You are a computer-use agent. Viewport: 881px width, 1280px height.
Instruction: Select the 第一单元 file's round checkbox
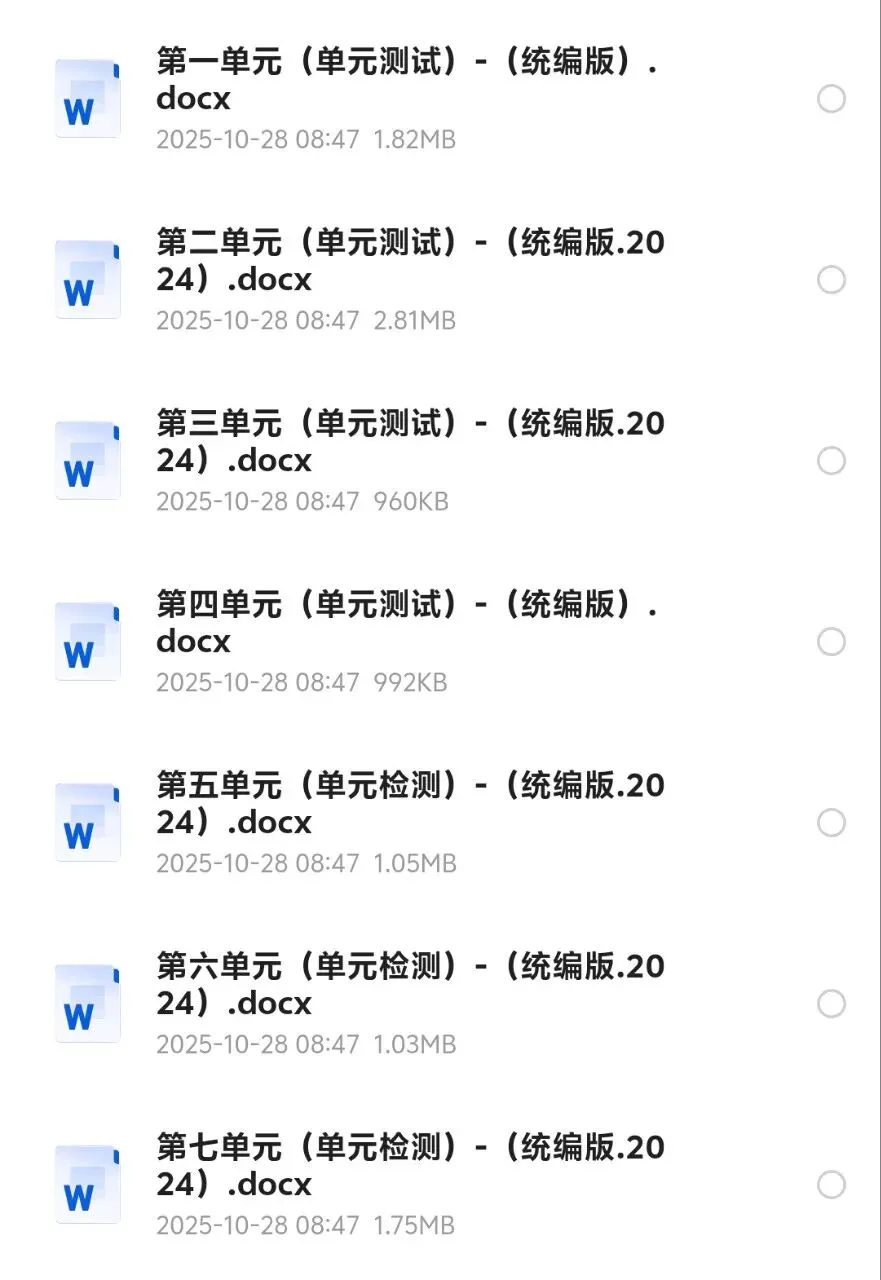click(831, 99)
